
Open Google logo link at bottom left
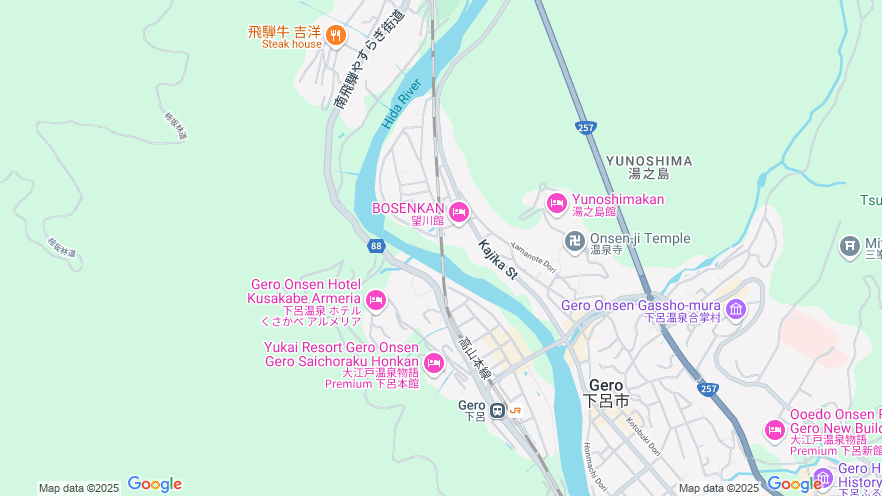[154, 485]
